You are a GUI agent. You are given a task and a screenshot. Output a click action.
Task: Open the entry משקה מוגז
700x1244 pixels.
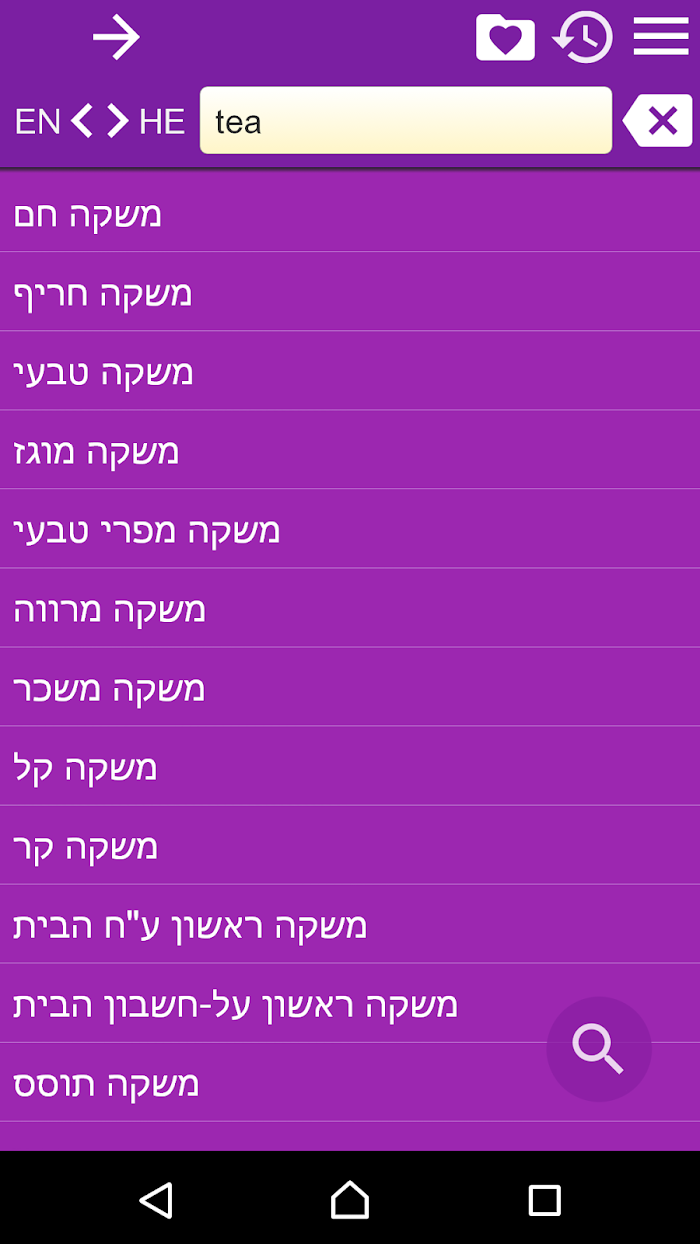point(350,450)
